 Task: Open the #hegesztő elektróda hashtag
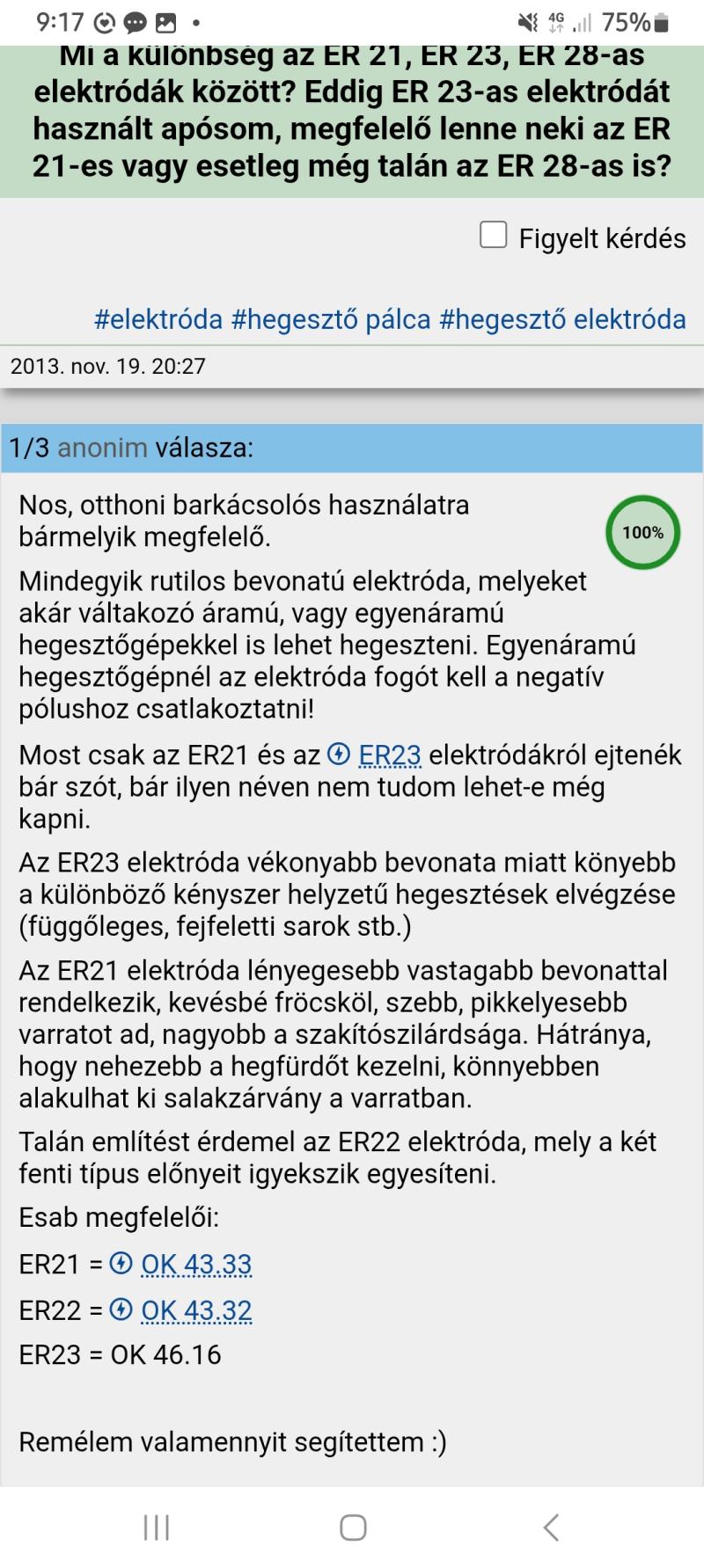pyautogui.click(x=562, y=319)
